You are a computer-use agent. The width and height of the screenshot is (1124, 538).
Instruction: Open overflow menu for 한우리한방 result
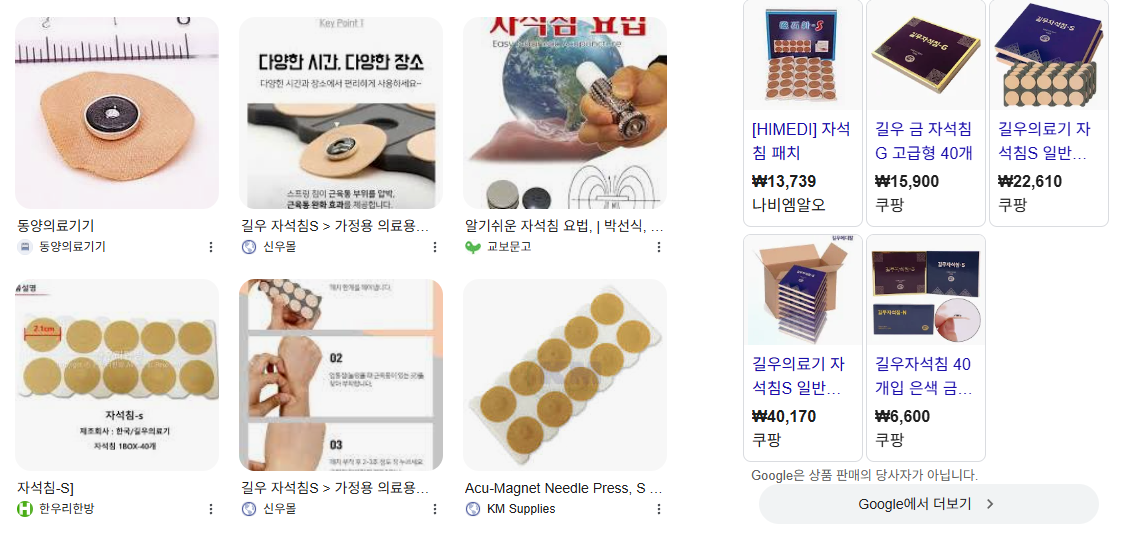click(x=211, y=509)
